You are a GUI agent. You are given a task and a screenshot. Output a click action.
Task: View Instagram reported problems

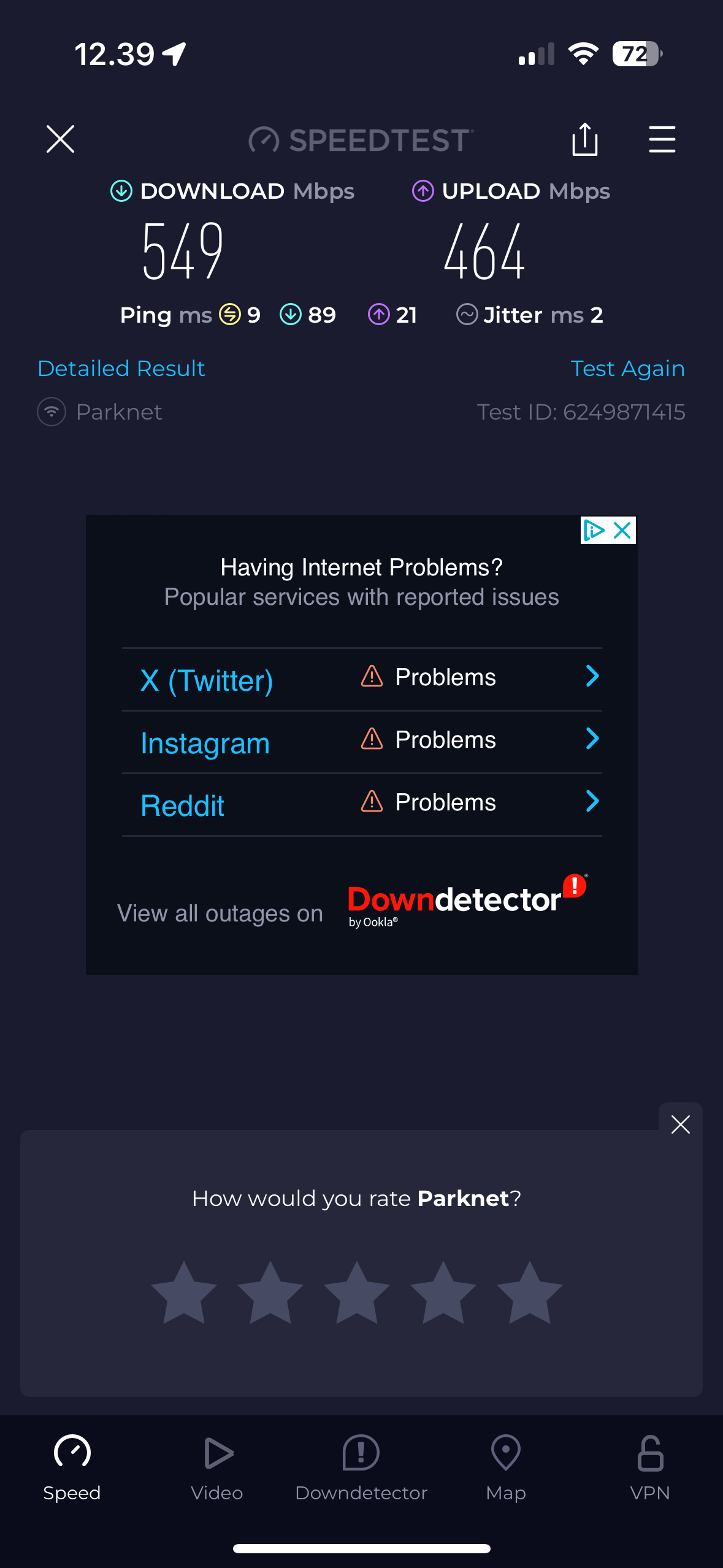point(362,742)
